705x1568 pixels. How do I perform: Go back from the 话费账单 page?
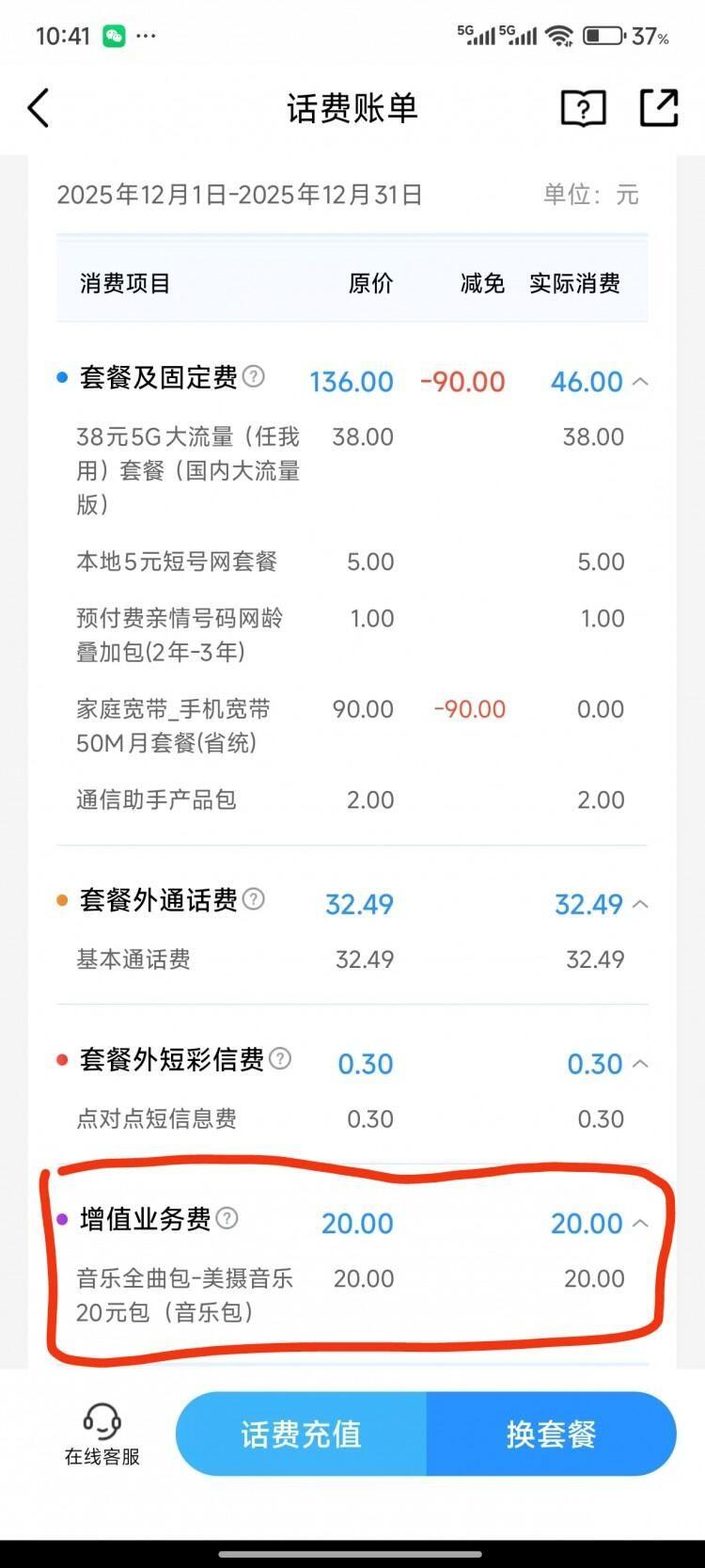(39, 108)
